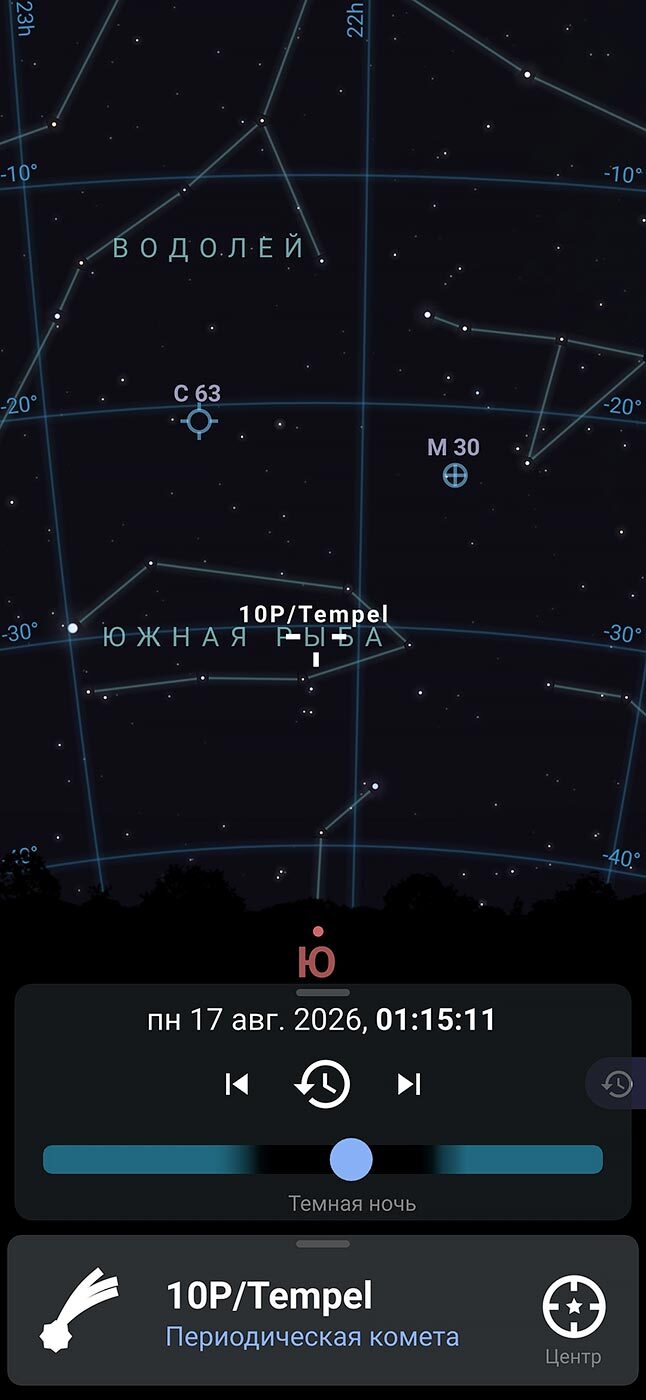
Task: Tap the 10P/Tempel marker on the sky
Action: click(x=316, y=638)
